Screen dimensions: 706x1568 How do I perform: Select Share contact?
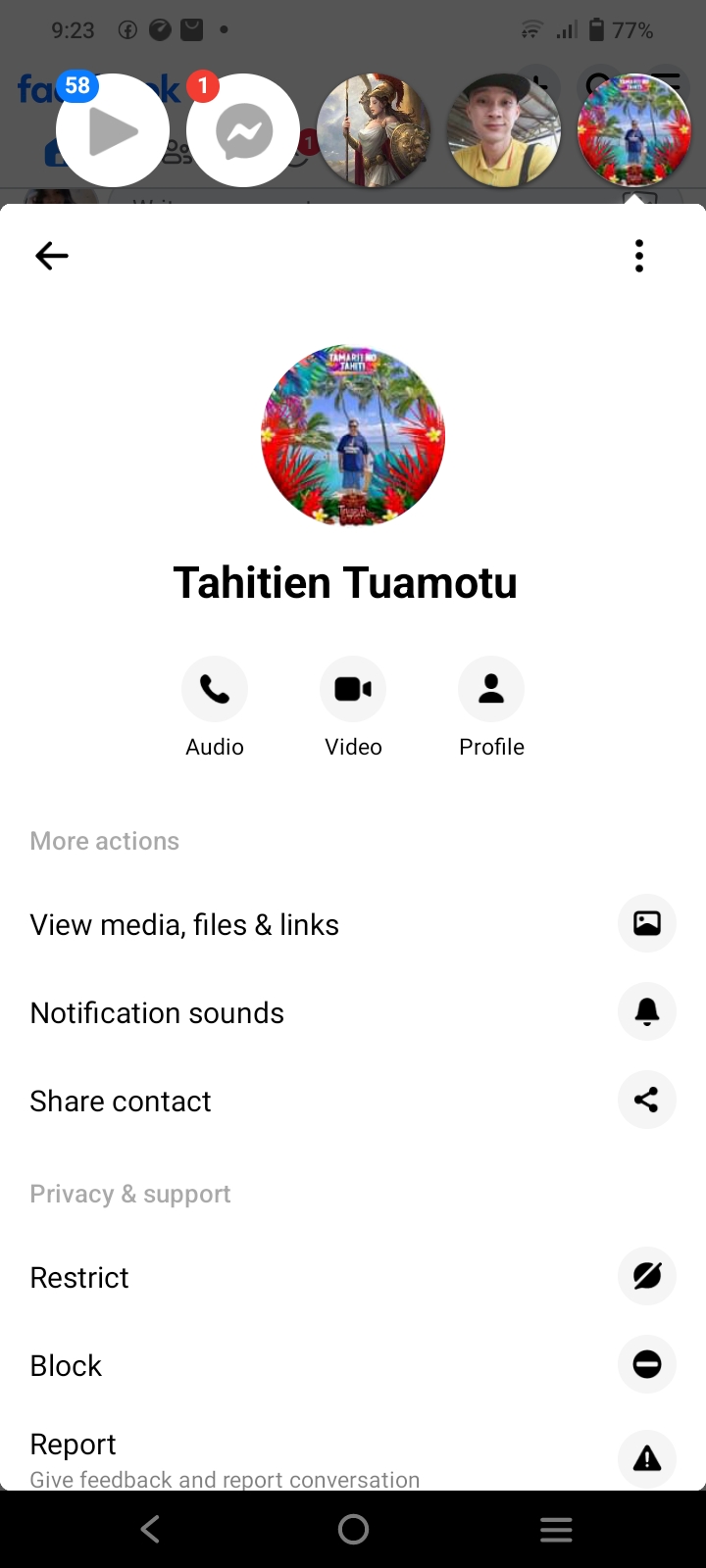(121, 1102)
